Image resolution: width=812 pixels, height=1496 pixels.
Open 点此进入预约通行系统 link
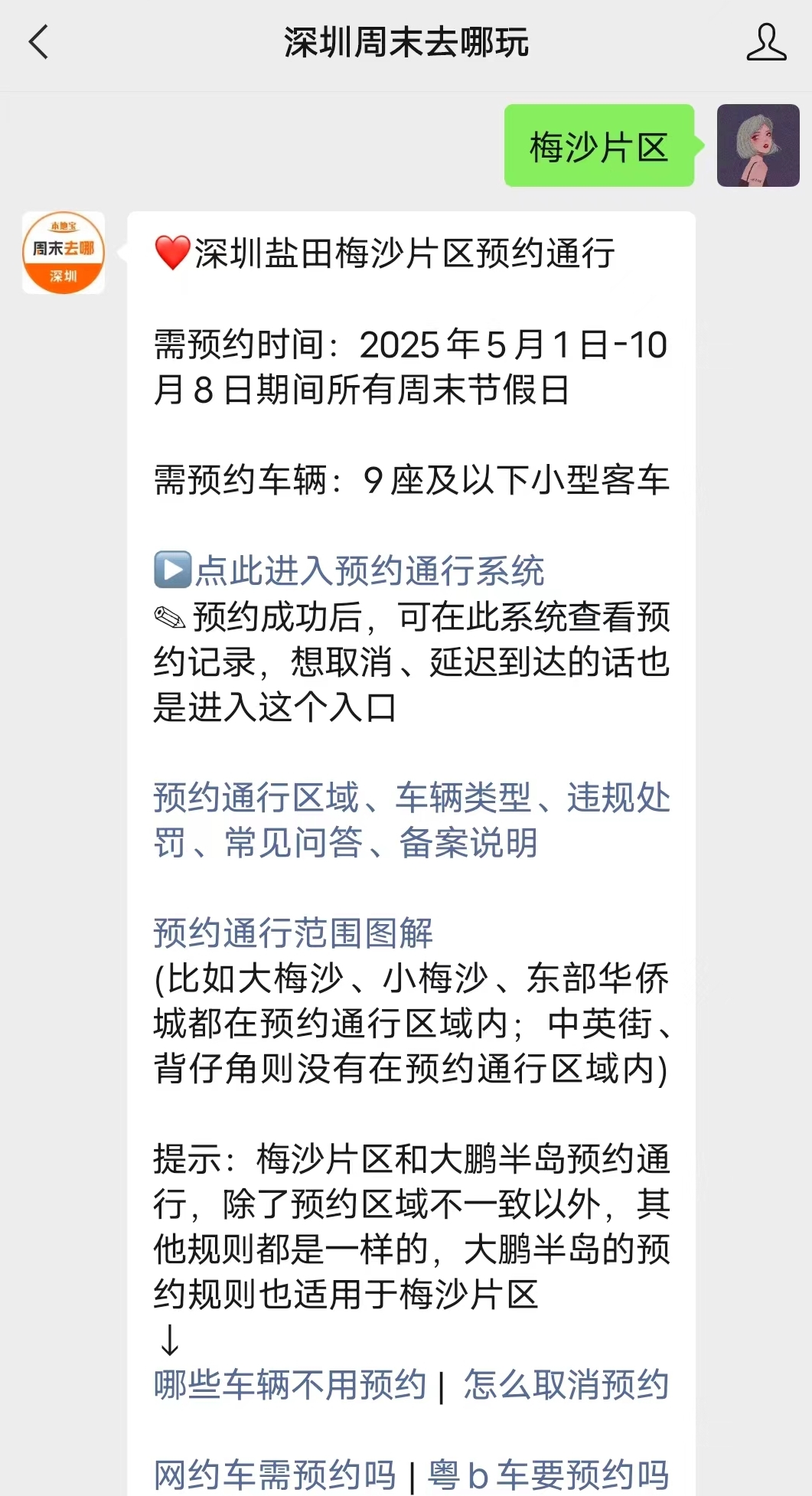(x=369, y=571)
